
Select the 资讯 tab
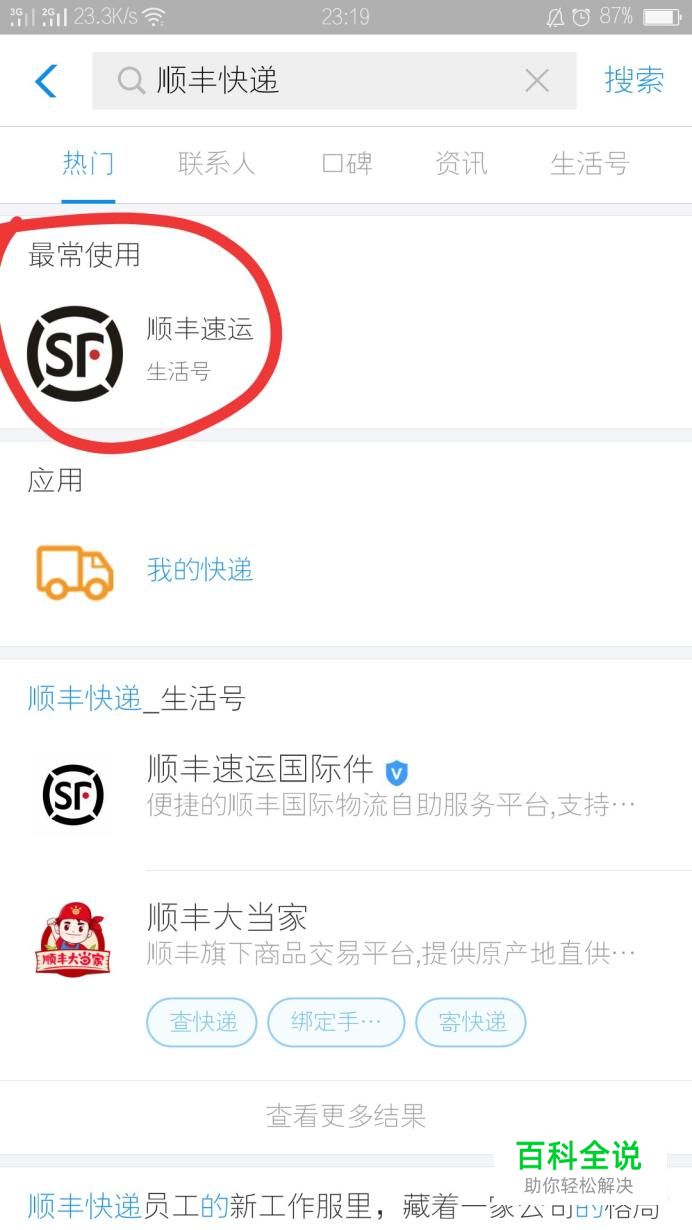click(x=461, y=164)
